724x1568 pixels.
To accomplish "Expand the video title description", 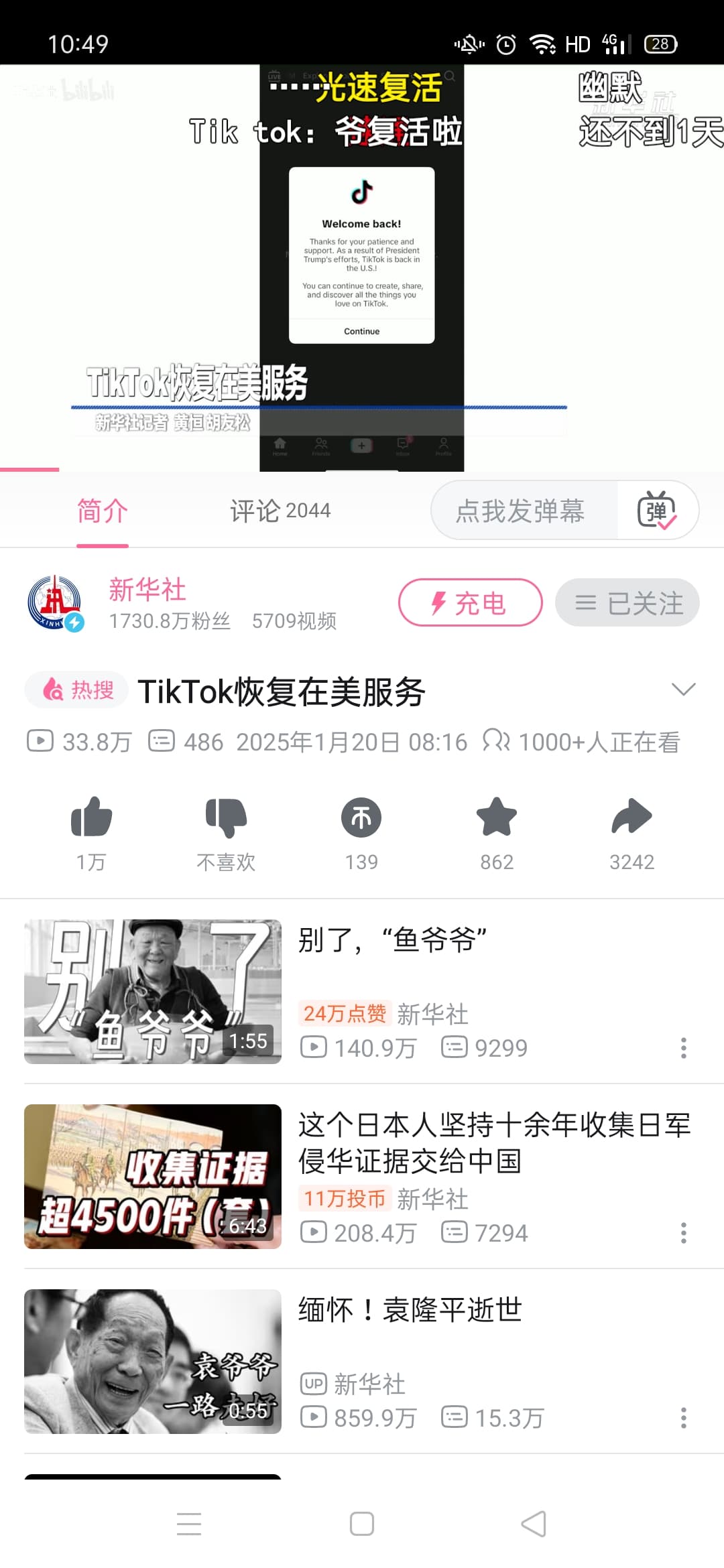I will 683,690.
